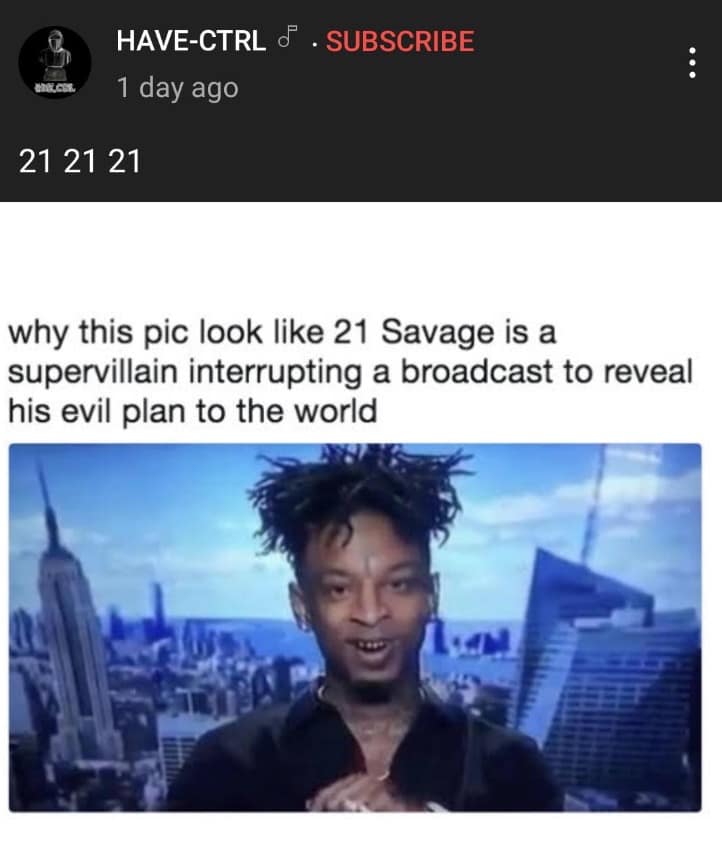Tap the HAVE-CTRL channel name
Viewport: 722px width, 859px height.
pos(191,42)
